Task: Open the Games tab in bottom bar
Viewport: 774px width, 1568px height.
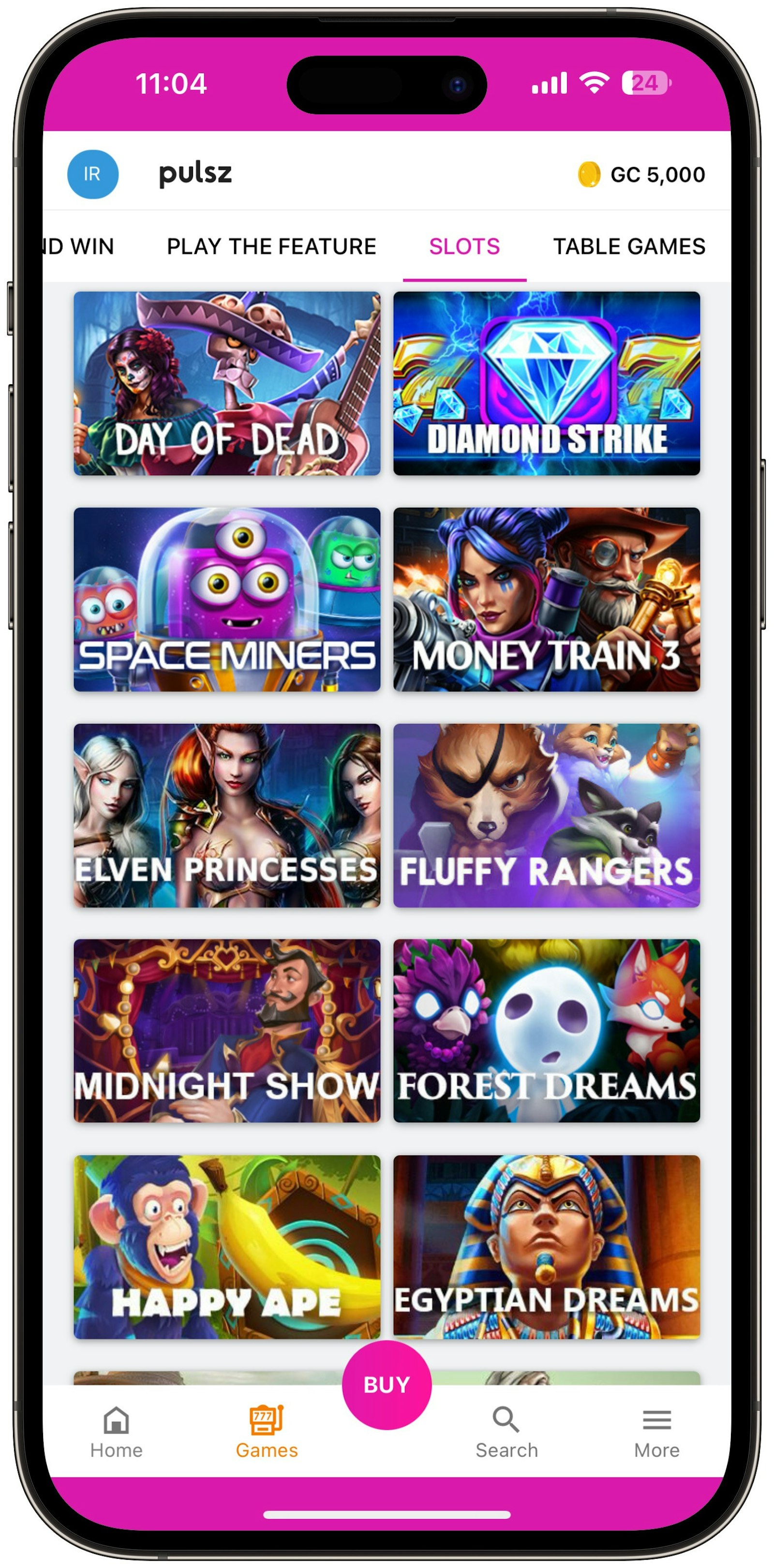Action: pos(267,1432)
